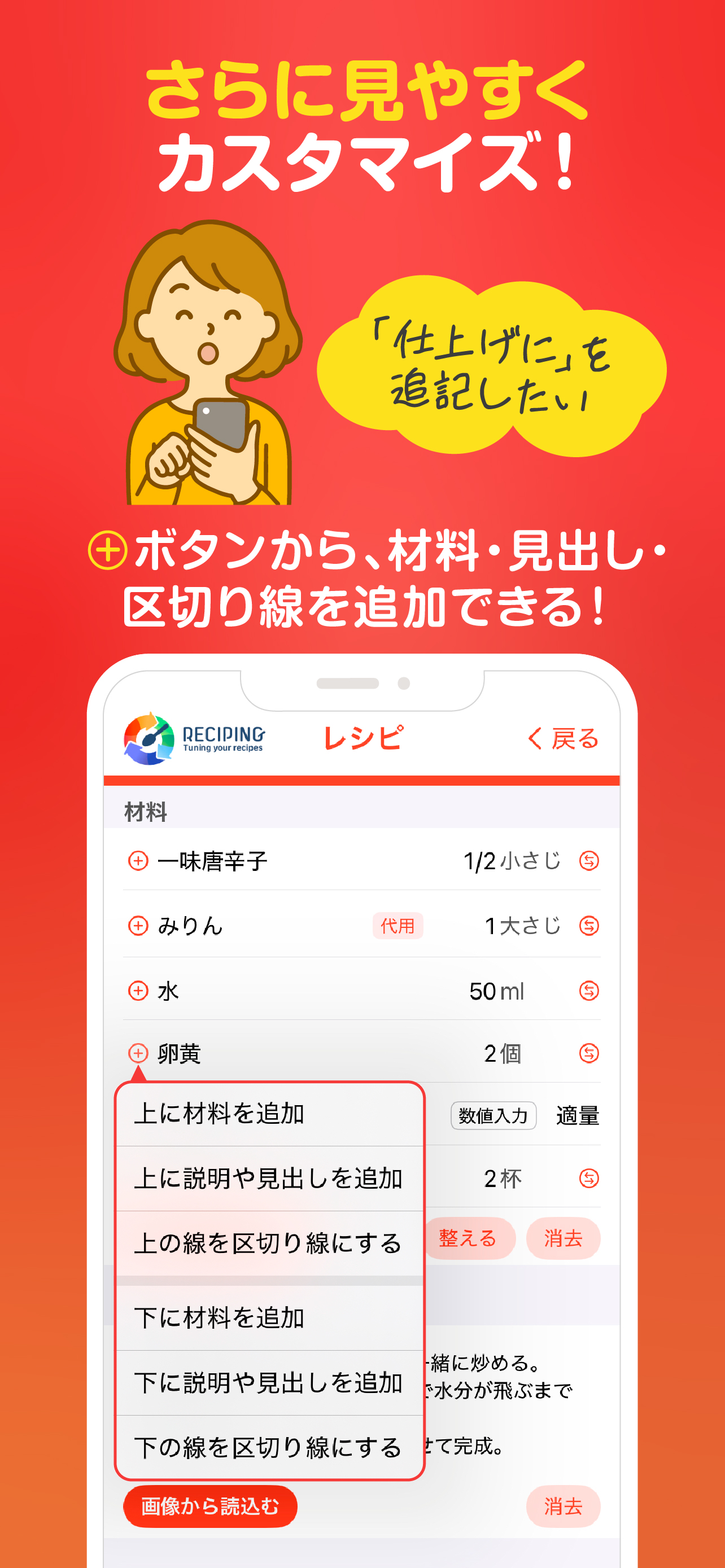Click the swap icon on the 水 row
The height and width of the screenshot is (1568, 725).
(588, 991)
